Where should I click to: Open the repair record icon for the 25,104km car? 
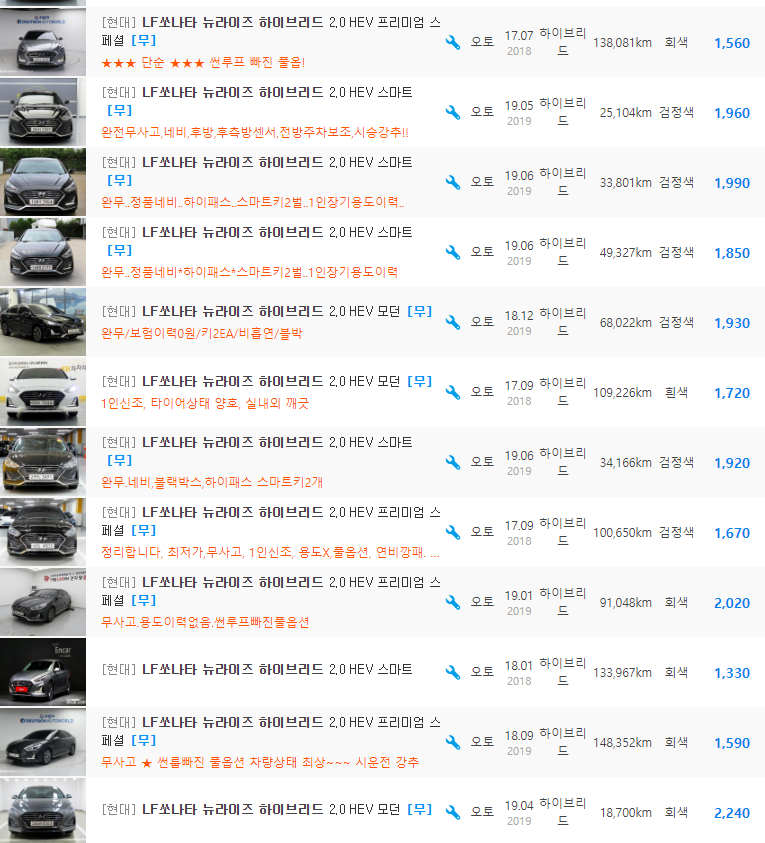[453, 112]
